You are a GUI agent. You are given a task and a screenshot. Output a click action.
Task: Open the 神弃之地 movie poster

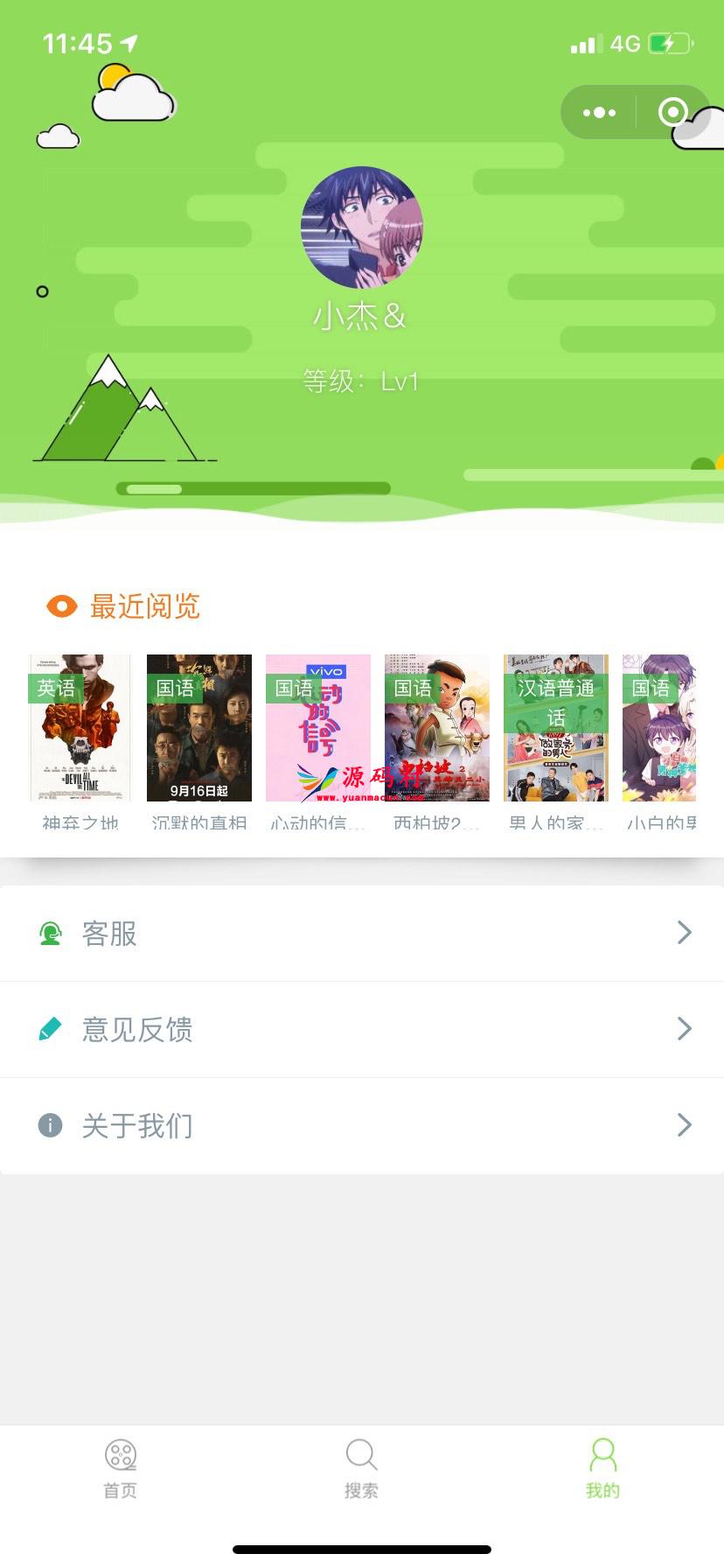pyautogui.click(x=80, y=728)
